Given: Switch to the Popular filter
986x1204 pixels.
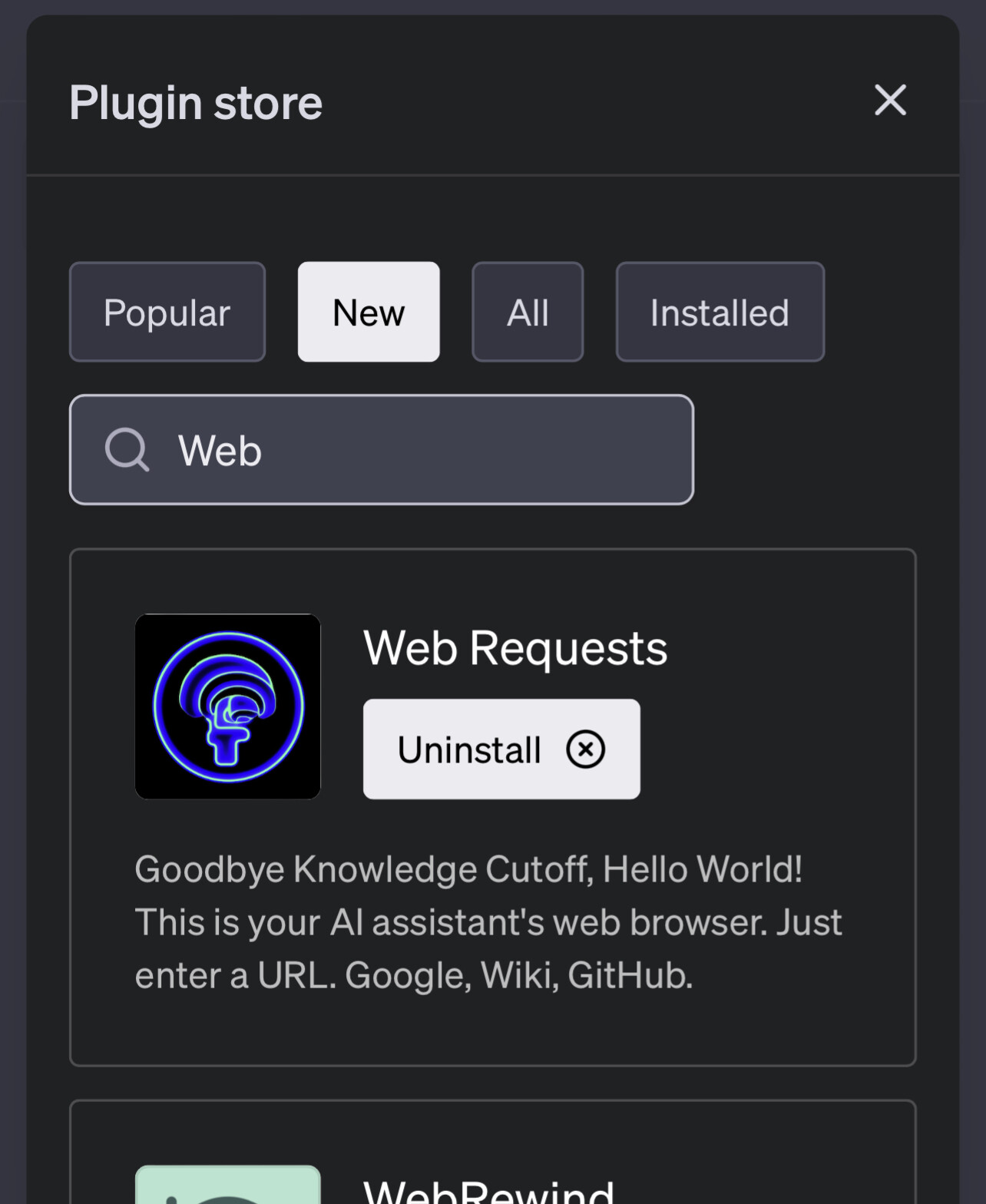Looking at the screenshot, I should coord(167,312).
